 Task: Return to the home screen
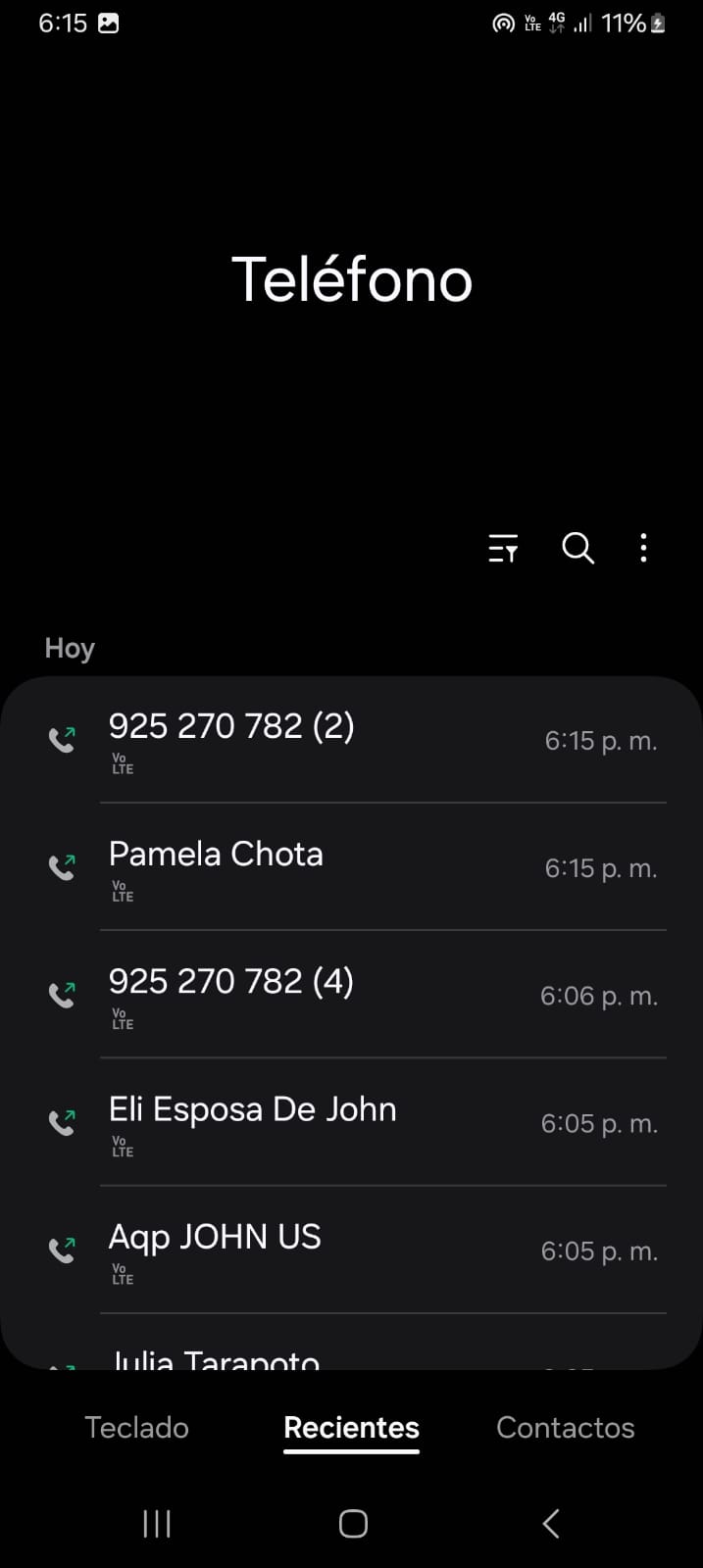click(x=353, y=1524)
